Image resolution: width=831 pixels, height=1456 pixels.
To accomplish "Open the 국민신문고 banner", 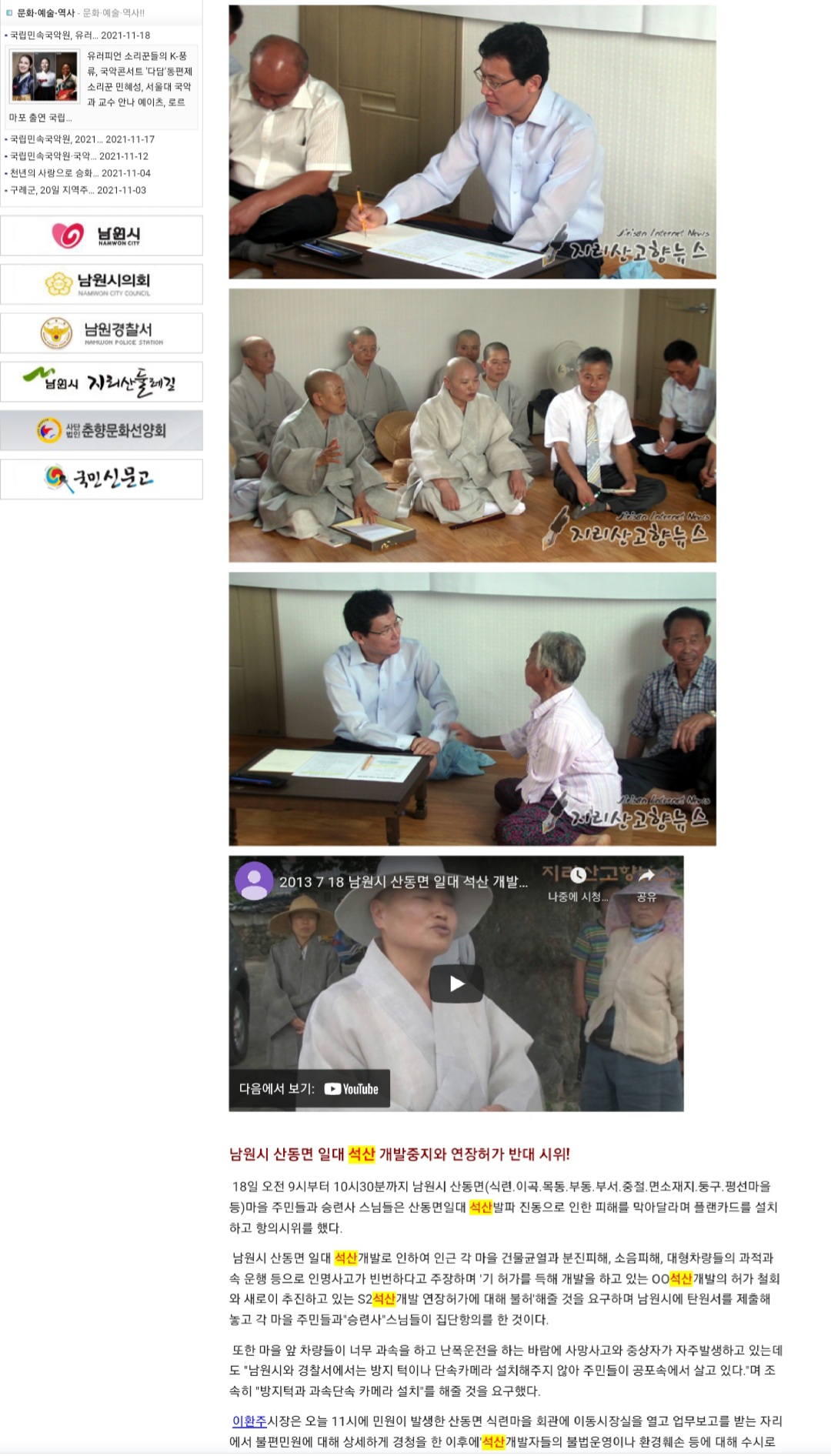I will 102,479.
